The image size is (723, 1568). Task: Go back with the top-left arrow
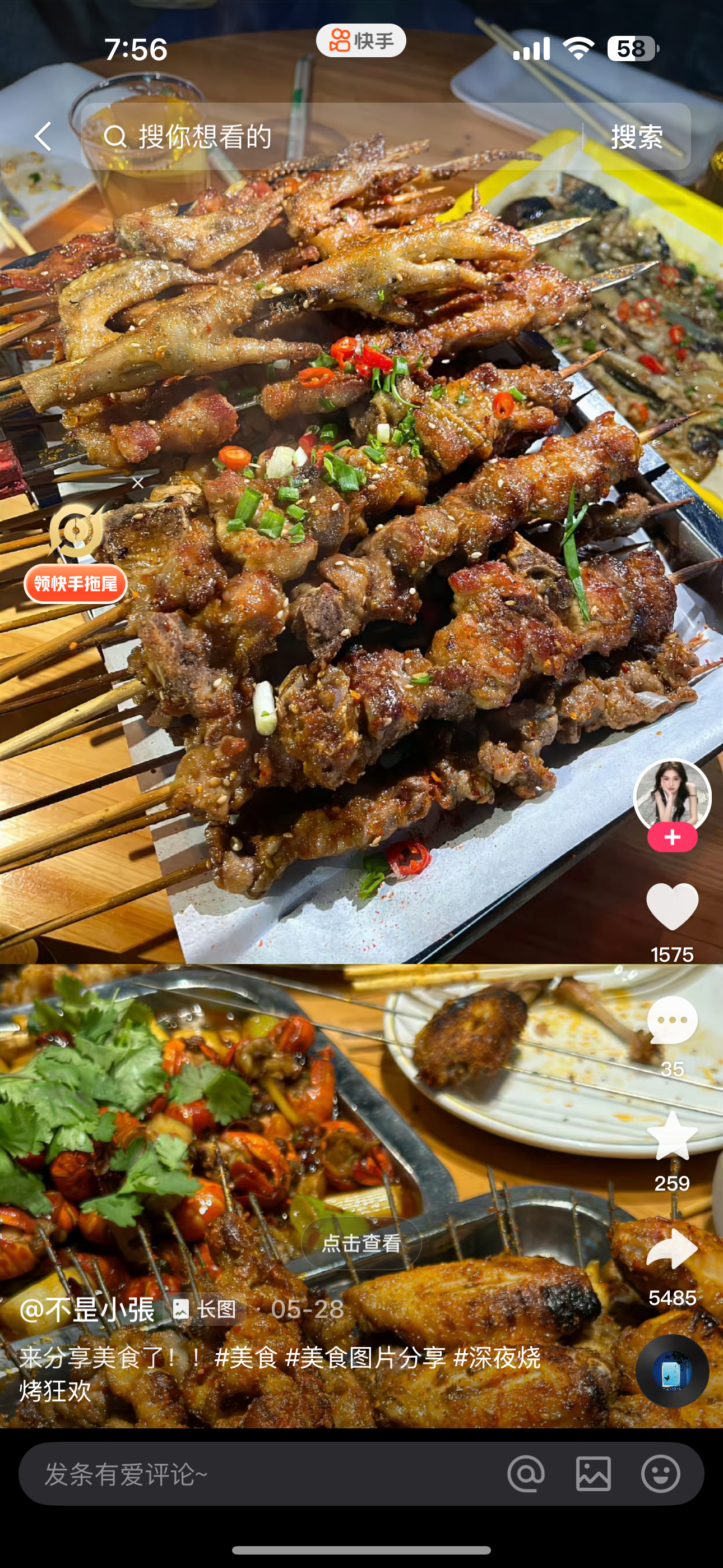tap(43, 136)
